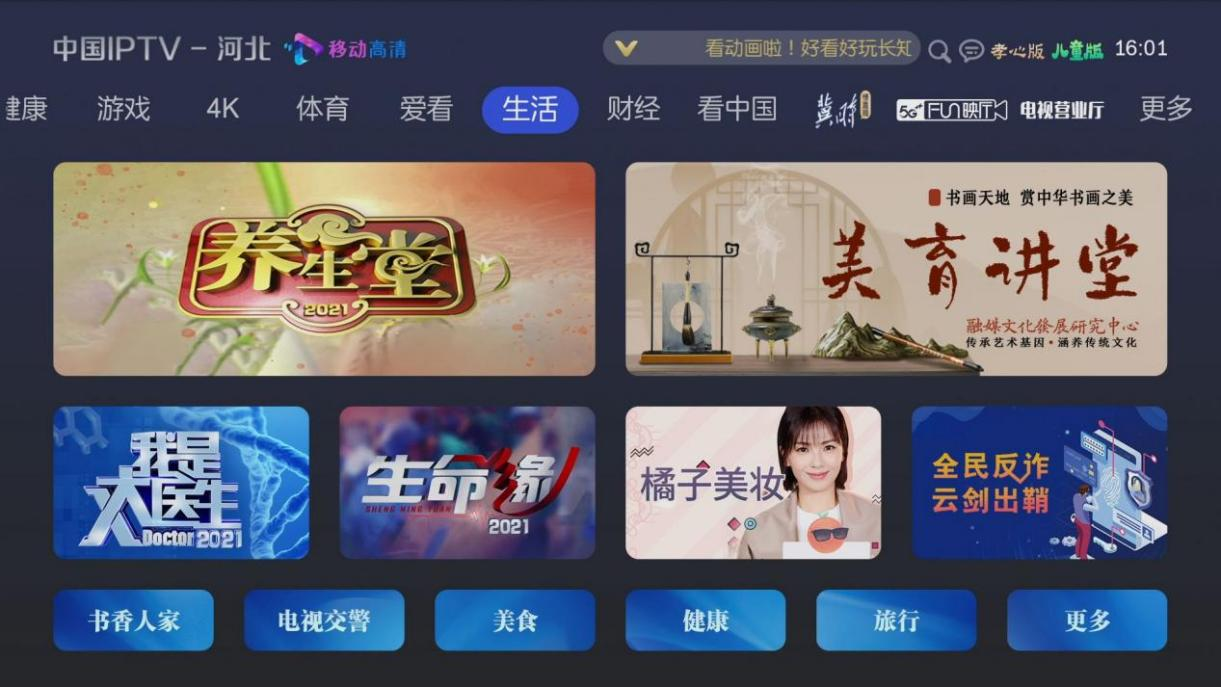1221x687 pixels.
Task: Open the 全民反诈 云剑出鞘 tile
Action: (1039, 482)
